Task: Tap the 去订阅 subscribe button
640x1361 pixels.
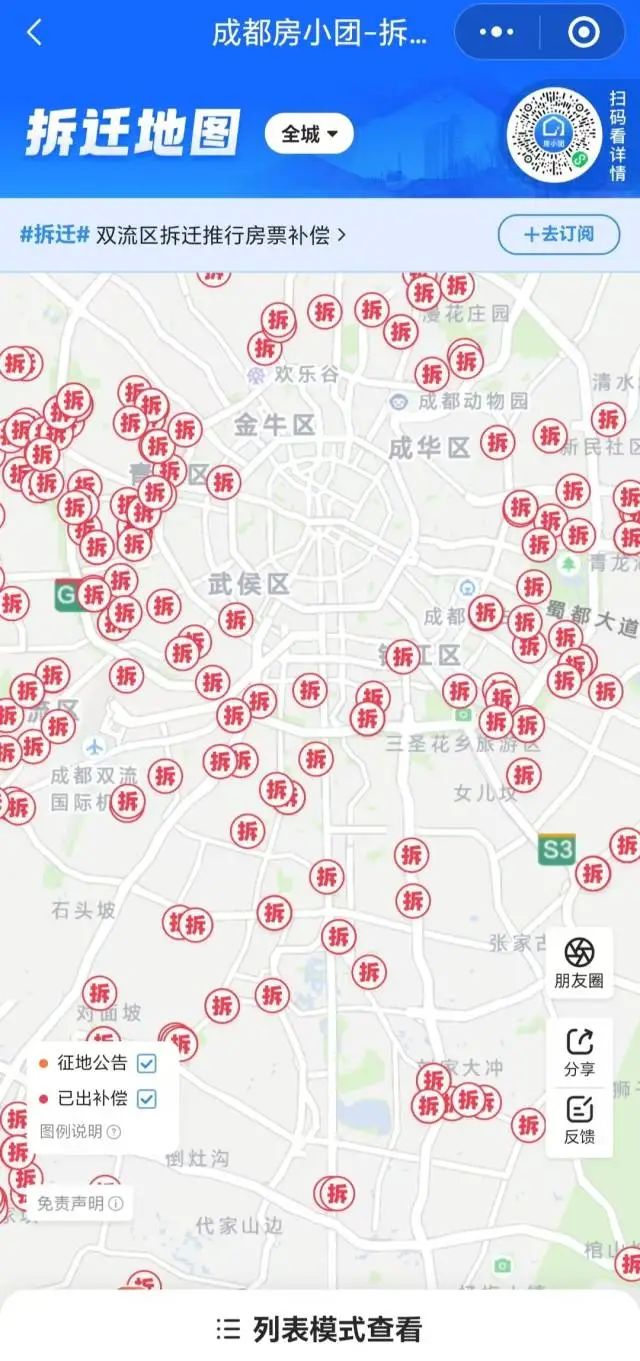Action: [559, 235]
